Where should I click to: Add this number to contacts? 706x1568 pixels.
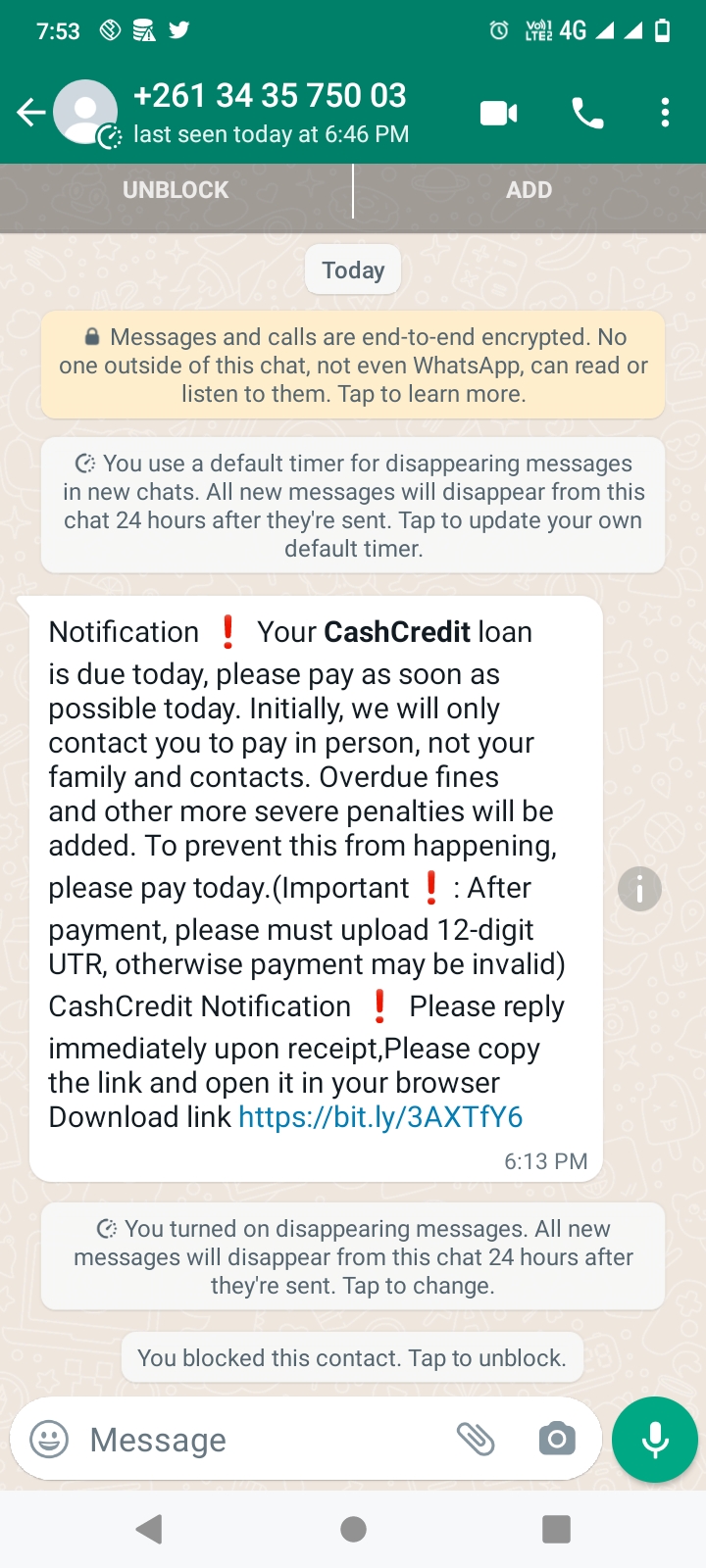click(529, 190)
